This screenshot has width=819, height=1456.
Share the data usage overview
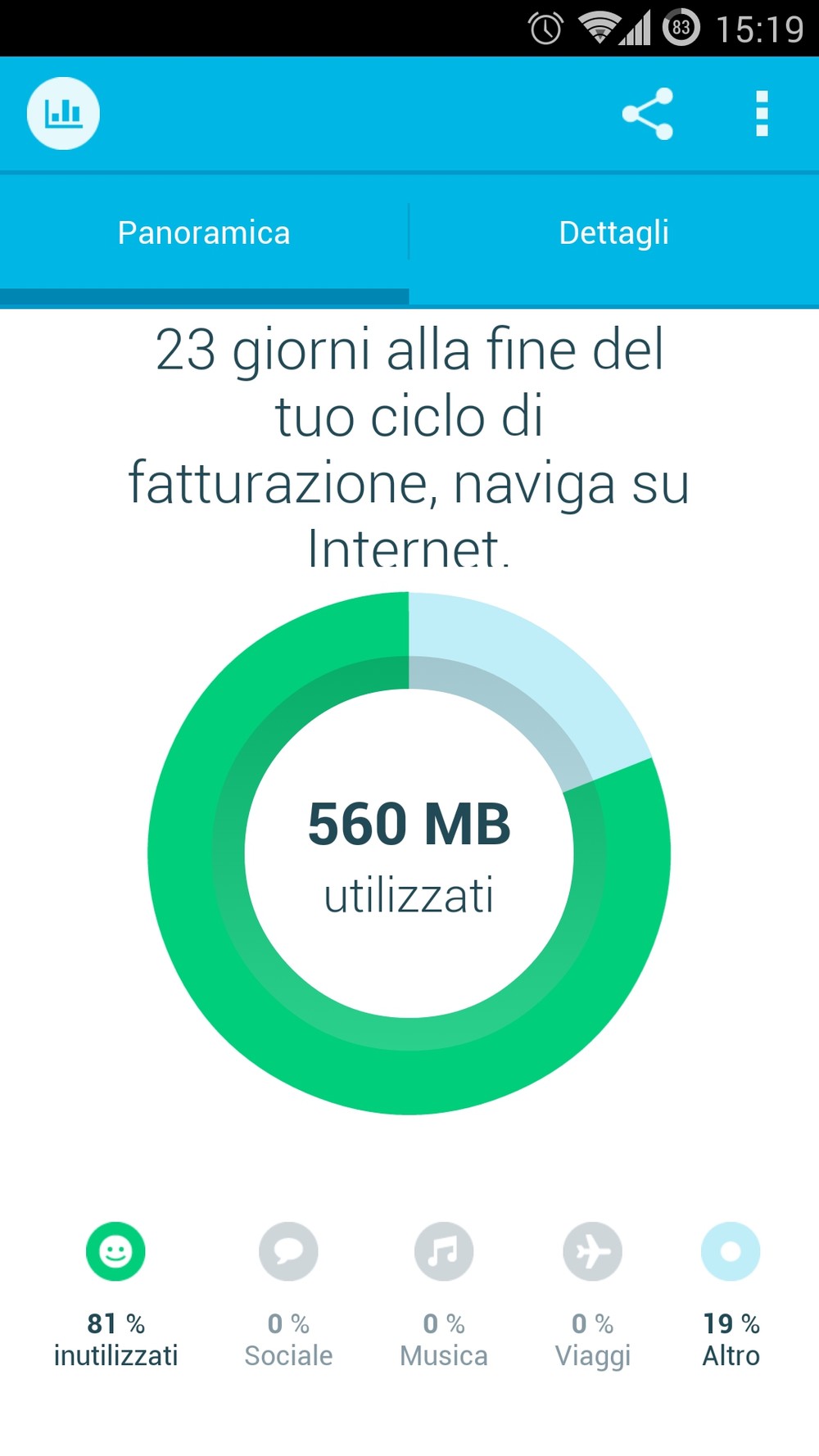coord(647,113)
